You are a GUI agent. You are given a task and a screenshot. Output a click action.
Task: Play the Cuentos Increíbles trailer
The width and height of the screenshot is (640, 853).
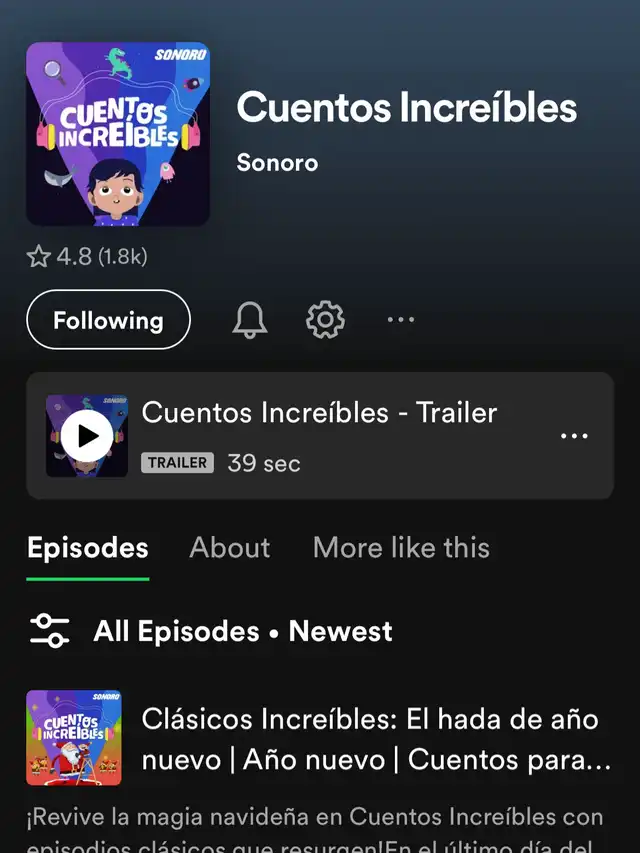(87, 436)
